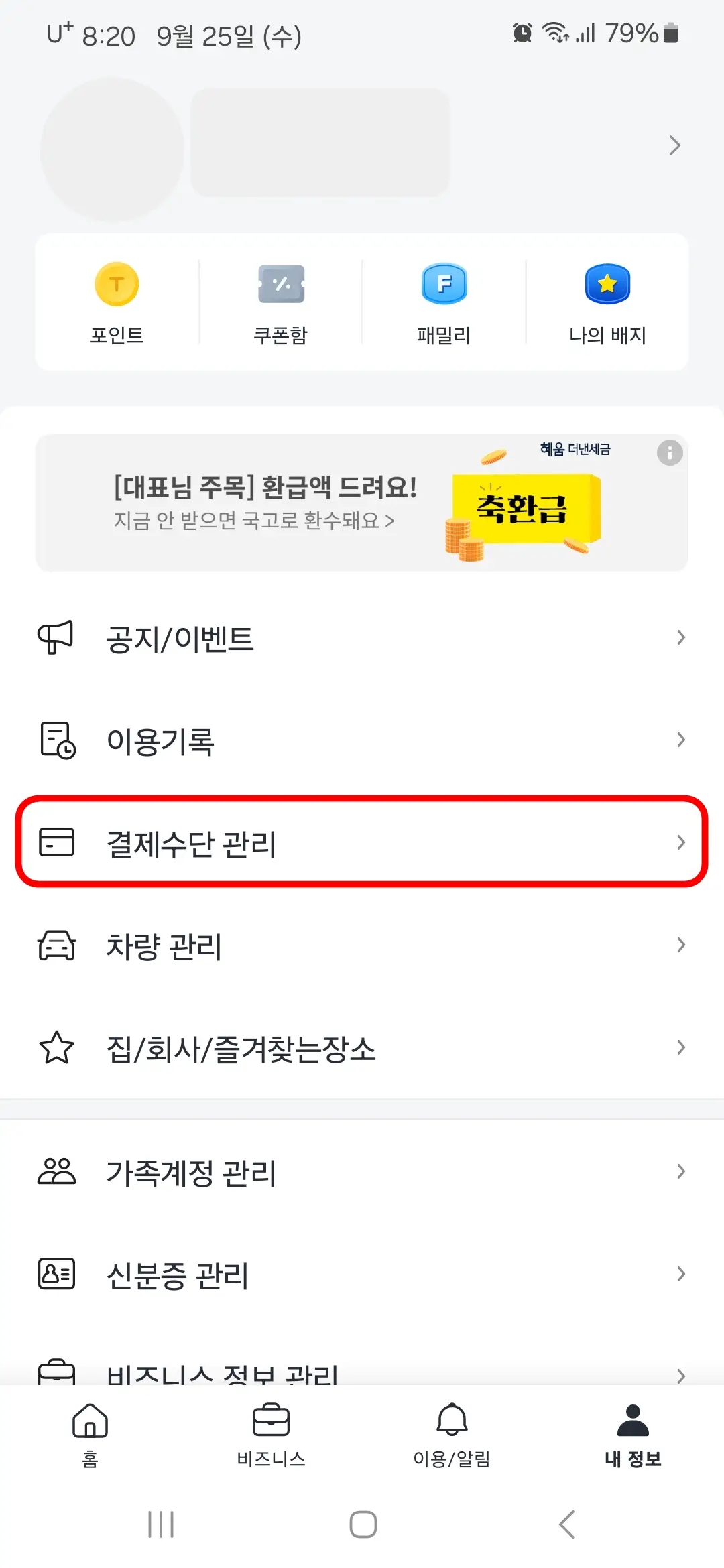Expand 이용기록 with its right chevron

point(680,740)
